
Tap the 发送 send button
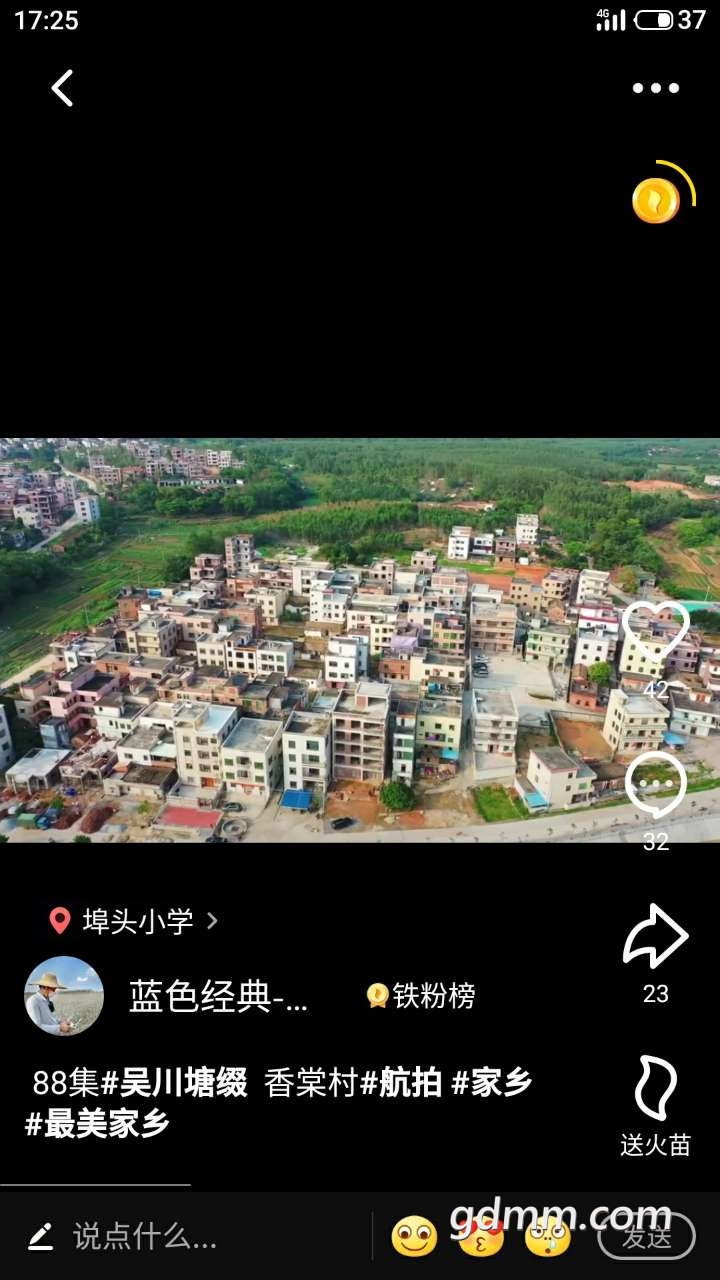point(646,1237)
